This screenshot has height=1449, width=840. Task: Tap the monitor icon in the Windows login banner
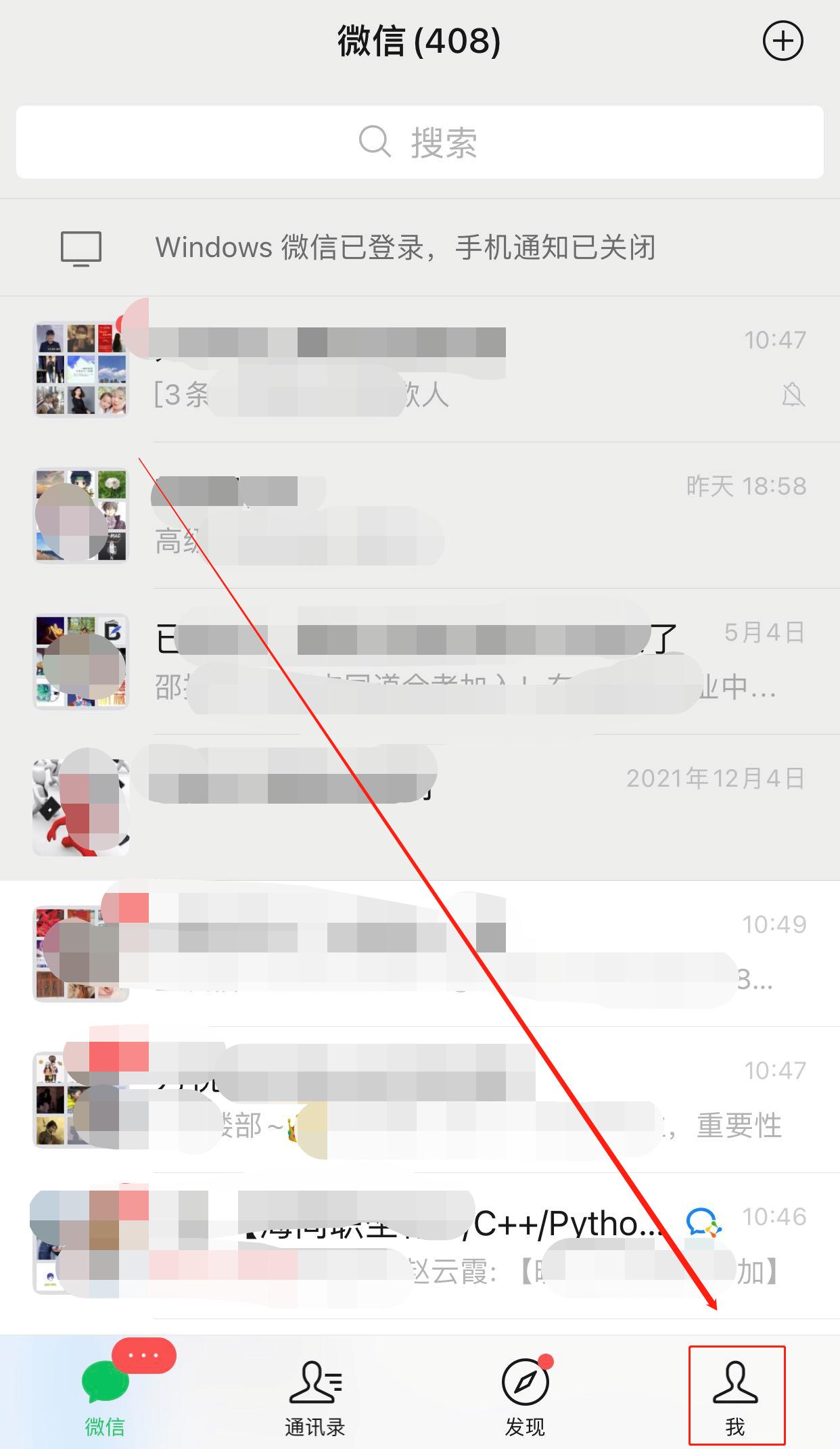(80, 248)
